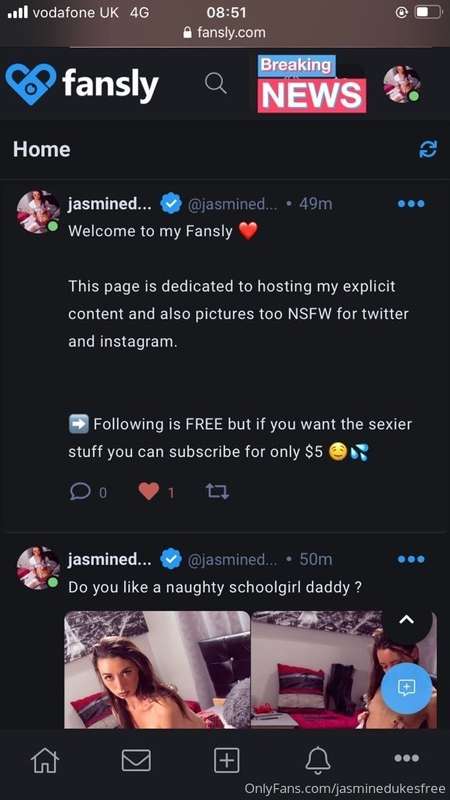Viewport: 450px width, 800px height.
Task: Open the More tab in bottom bar
Action: (x=406, y=759)
